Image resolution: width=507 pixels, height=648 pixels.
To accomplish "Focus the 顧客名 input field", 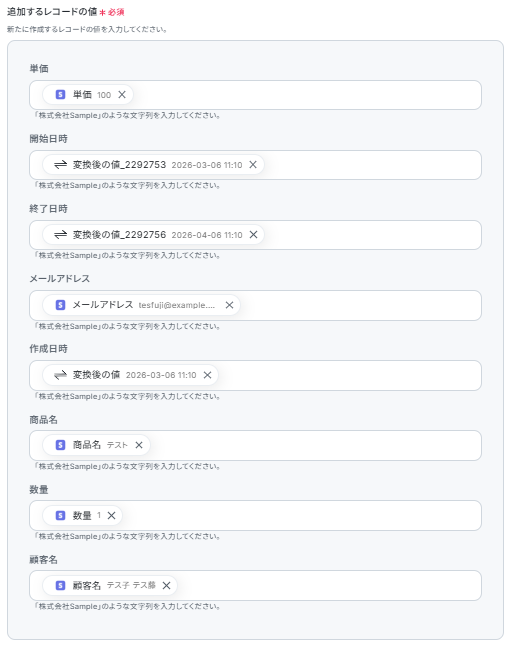I will (x=255, y=585).
